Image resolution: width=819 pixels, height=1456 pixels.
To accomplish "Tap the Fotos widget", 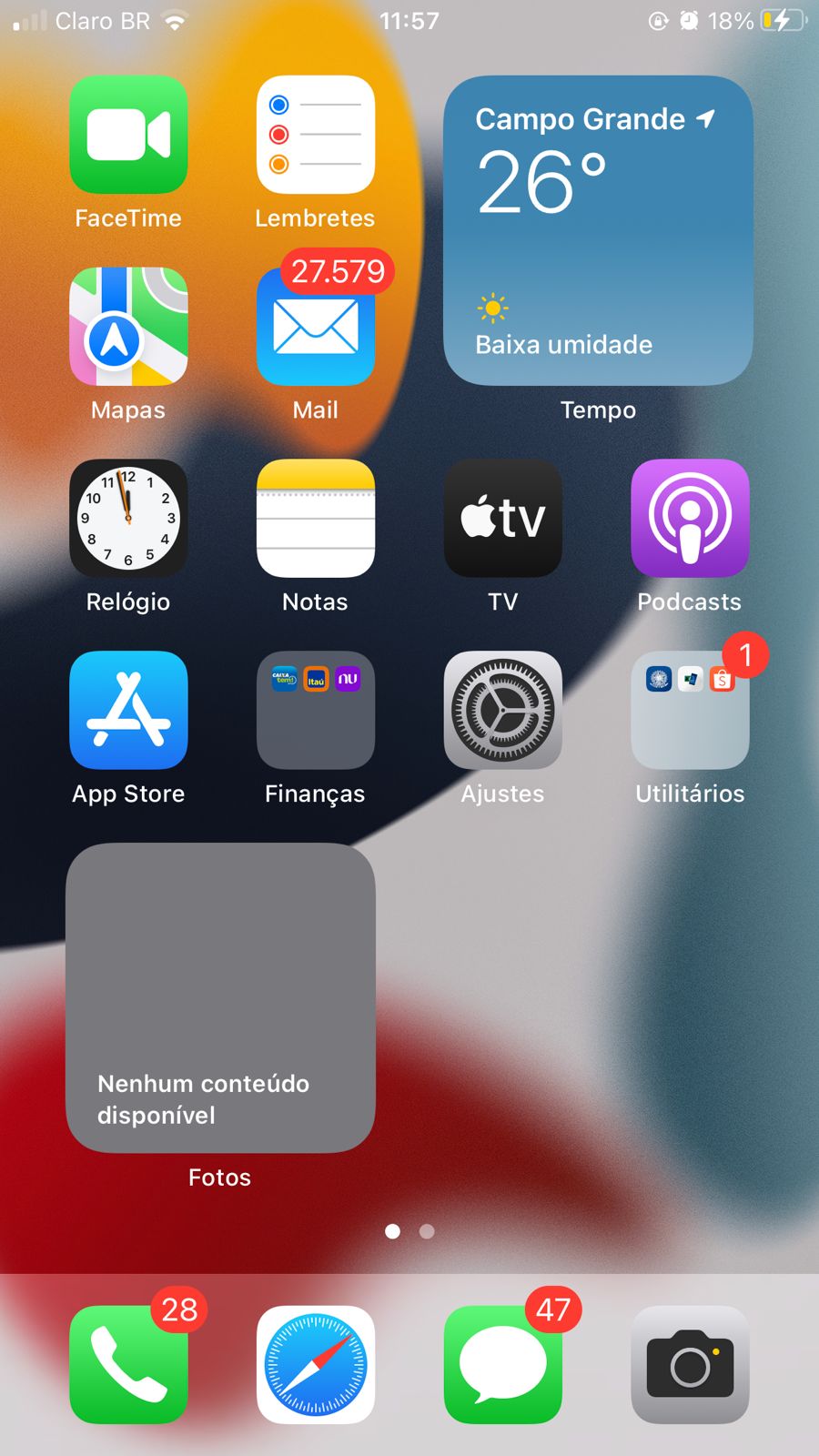I will [x=220, y=997].
